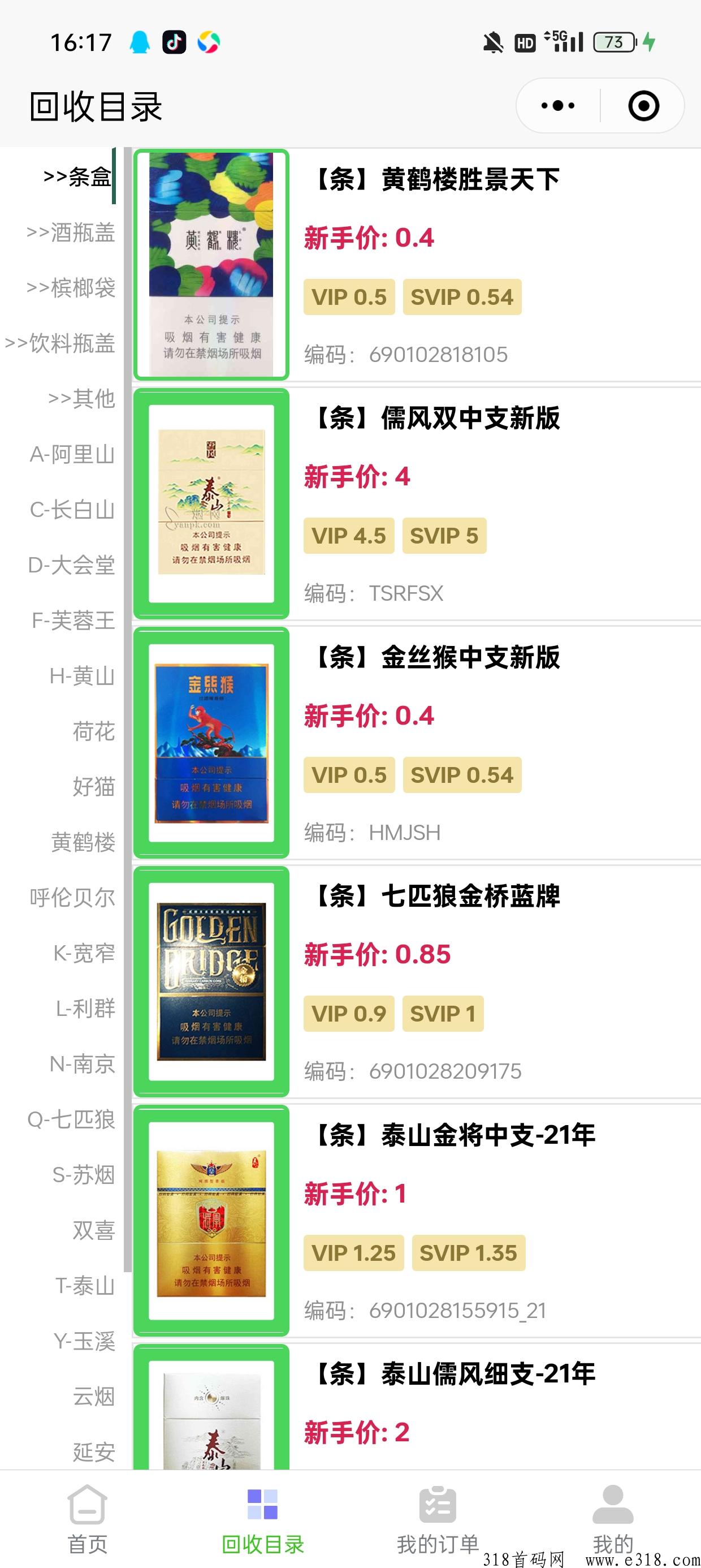
Task: Switch to the 我的订单 tab
Action: (438, 1519)
